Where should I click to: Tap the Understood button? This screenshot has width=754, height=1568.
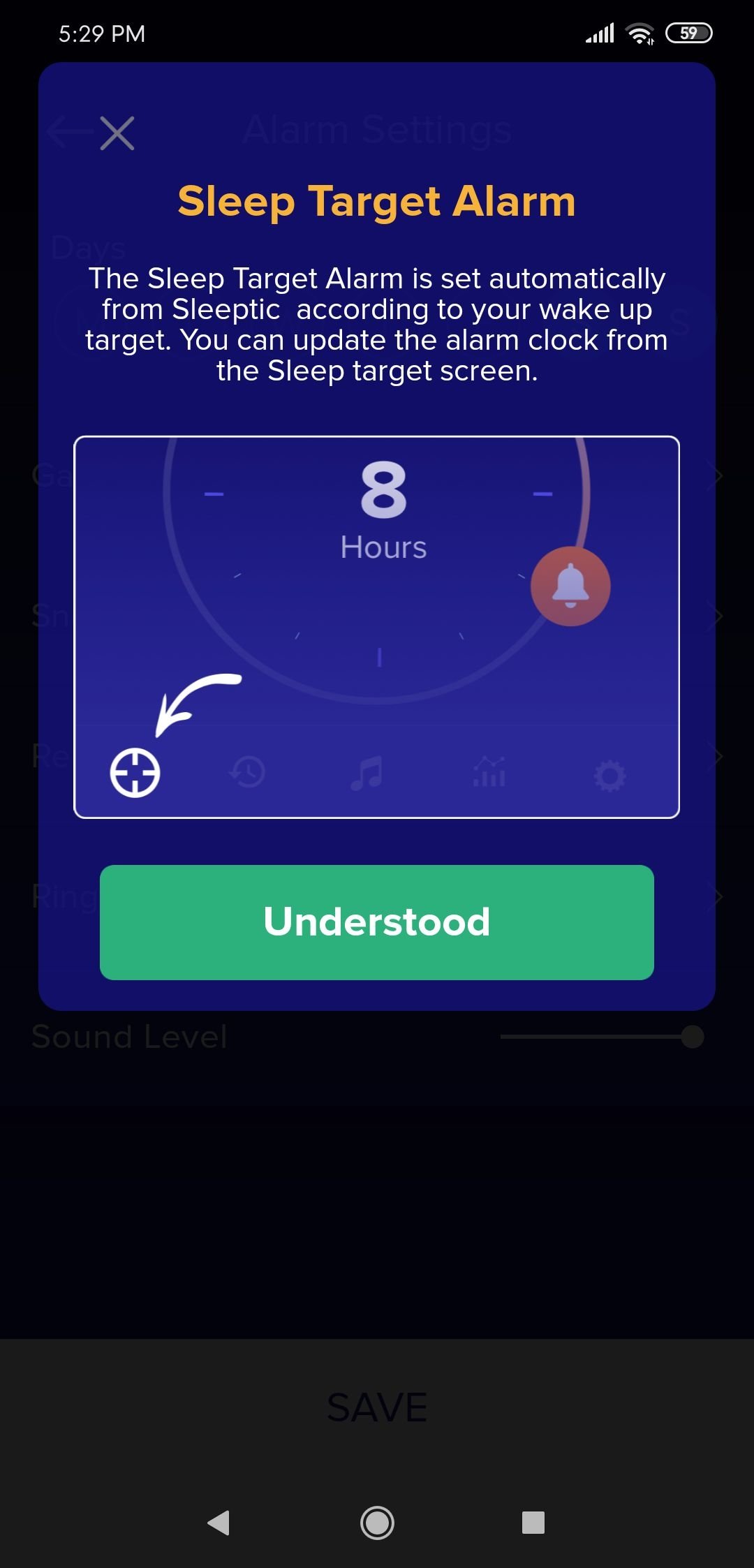377,922
